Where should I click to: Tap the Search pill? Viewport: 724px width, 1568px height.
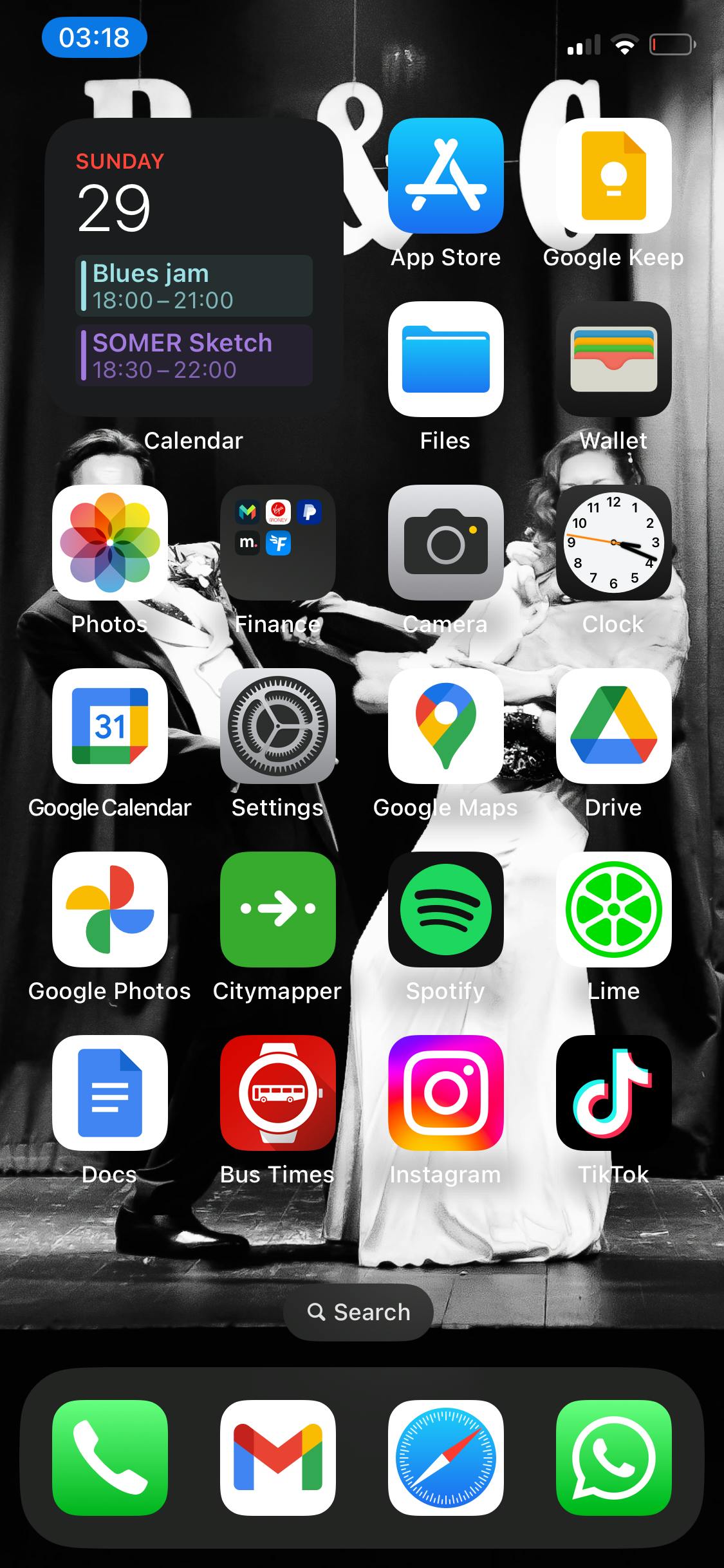tap(358, 1312)
